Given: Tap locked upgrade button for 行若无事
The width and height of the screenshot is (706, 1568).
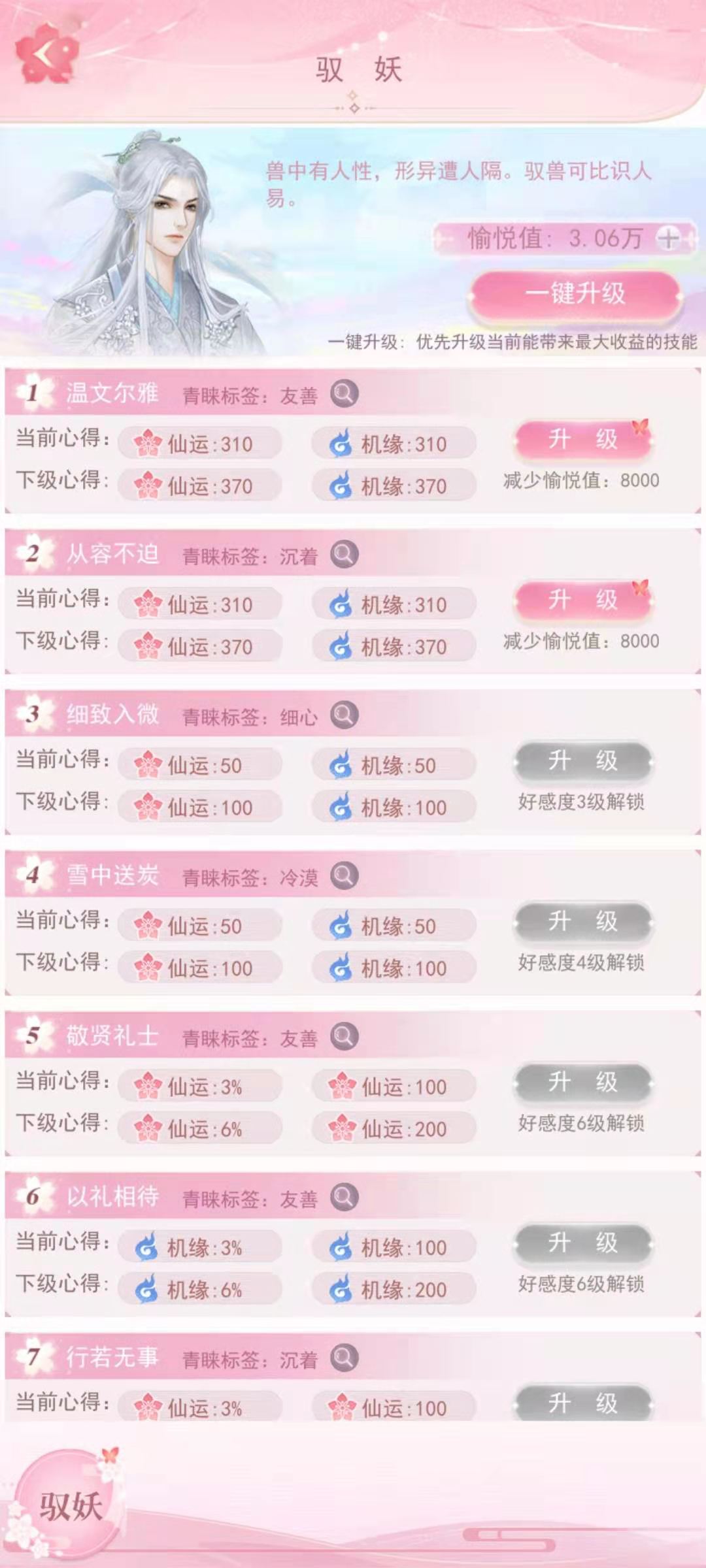Looking at the screenshot, I should tap(582, 1402).
